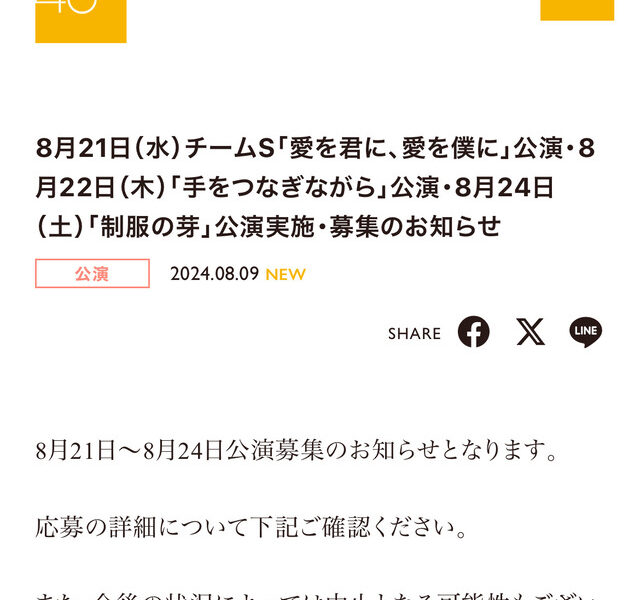Tap the yellow site logo at top left

click(81, 19)
